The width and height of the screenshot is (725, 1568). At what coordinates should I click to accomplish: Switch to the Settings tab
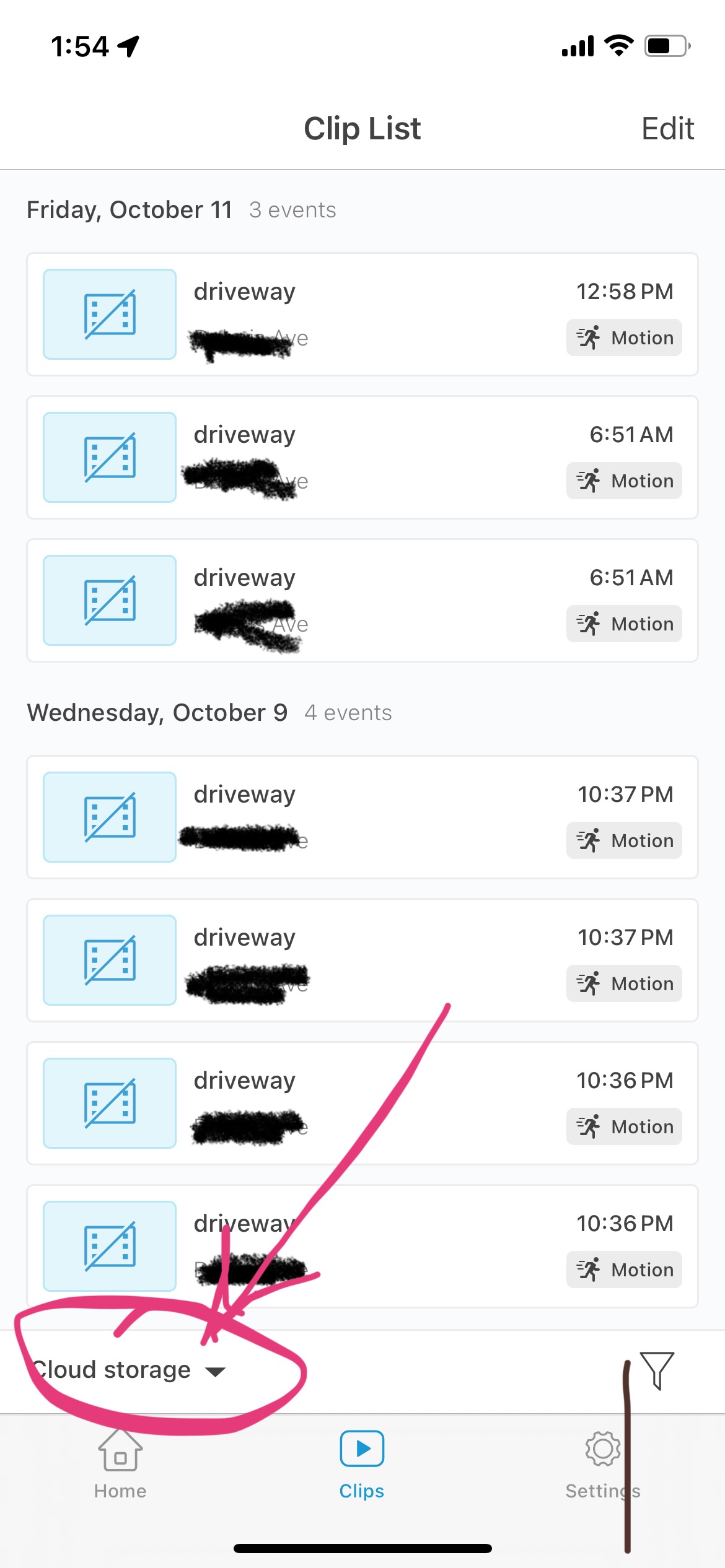tap(602, 1465)
